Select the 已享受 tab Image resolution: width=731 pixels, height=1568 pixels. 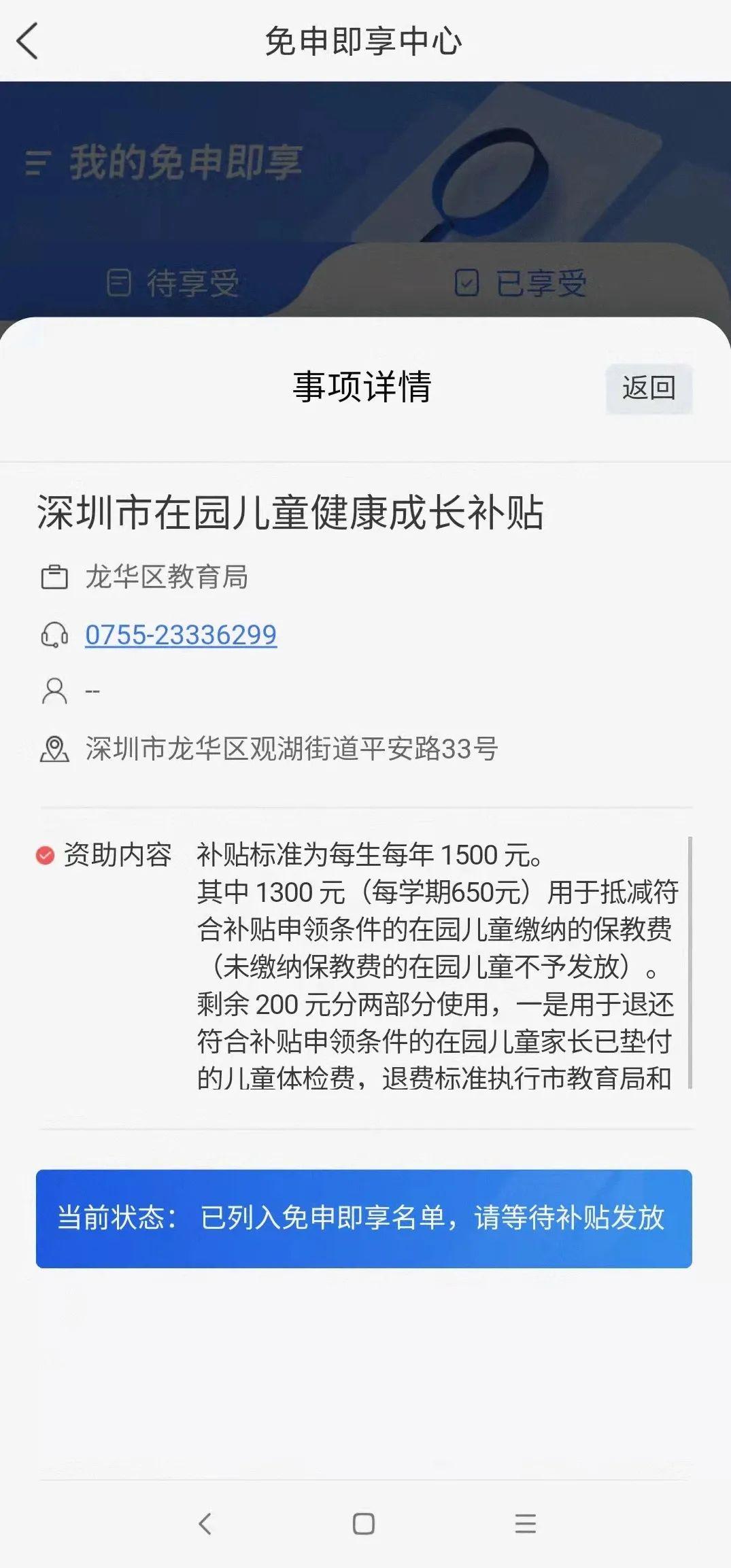point(521,283)
